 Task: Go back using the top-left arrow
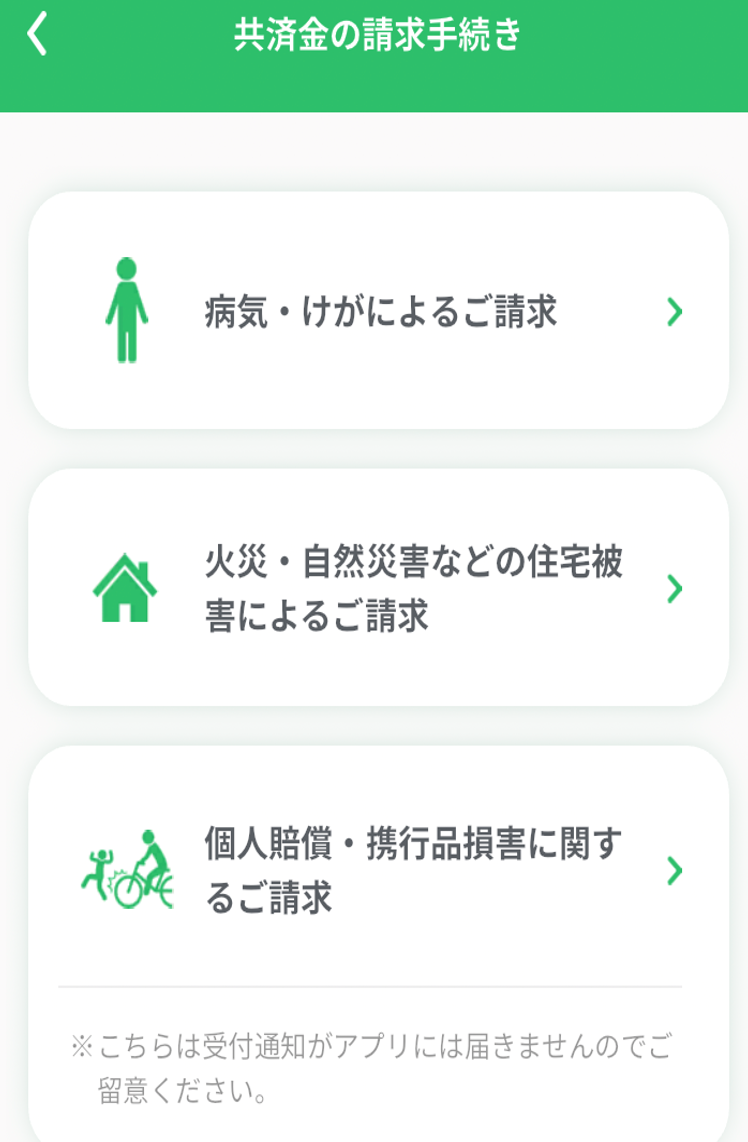[x=38, y=36]
